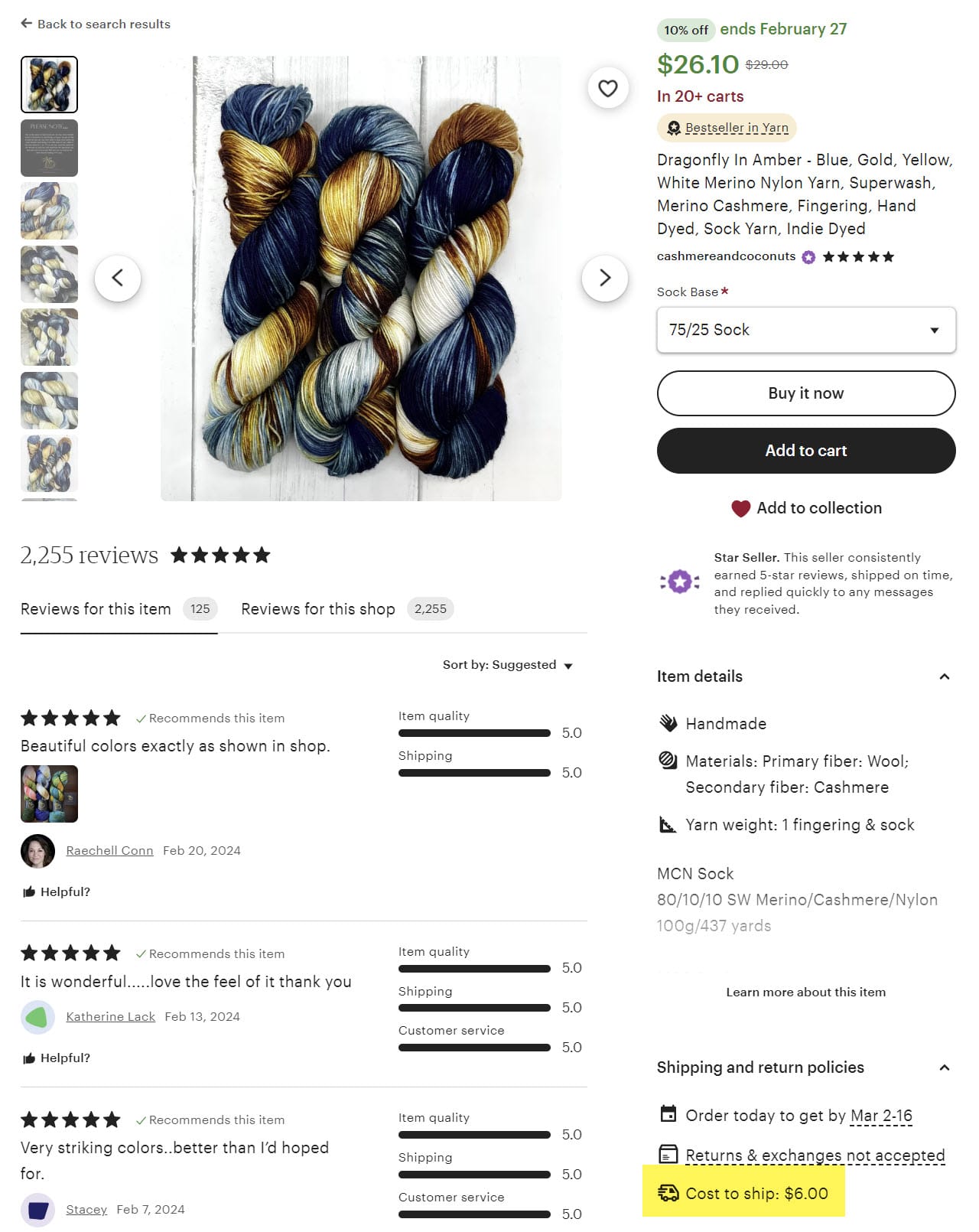This screenshot has height=1232, width=979.
Task: Click the Add to cart button
Action: (805, 451)
